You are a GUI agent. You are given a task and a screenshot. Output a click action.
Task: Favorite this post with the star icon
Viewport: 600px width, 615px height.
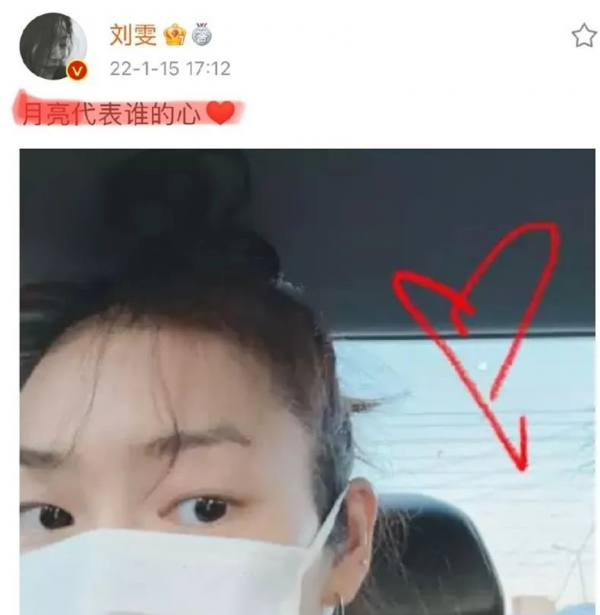pos(583,36)
